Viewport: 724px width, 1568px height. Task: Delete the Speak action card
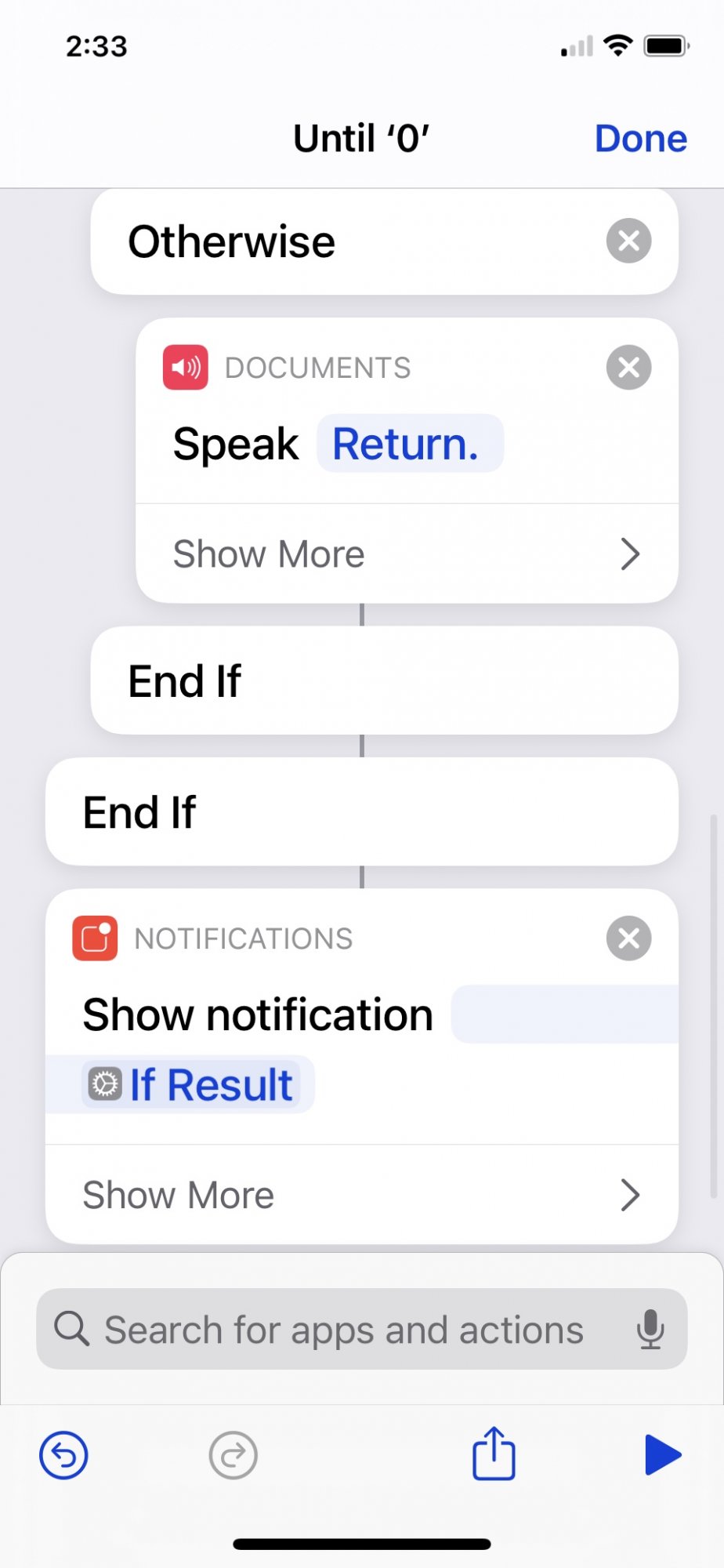628,367
